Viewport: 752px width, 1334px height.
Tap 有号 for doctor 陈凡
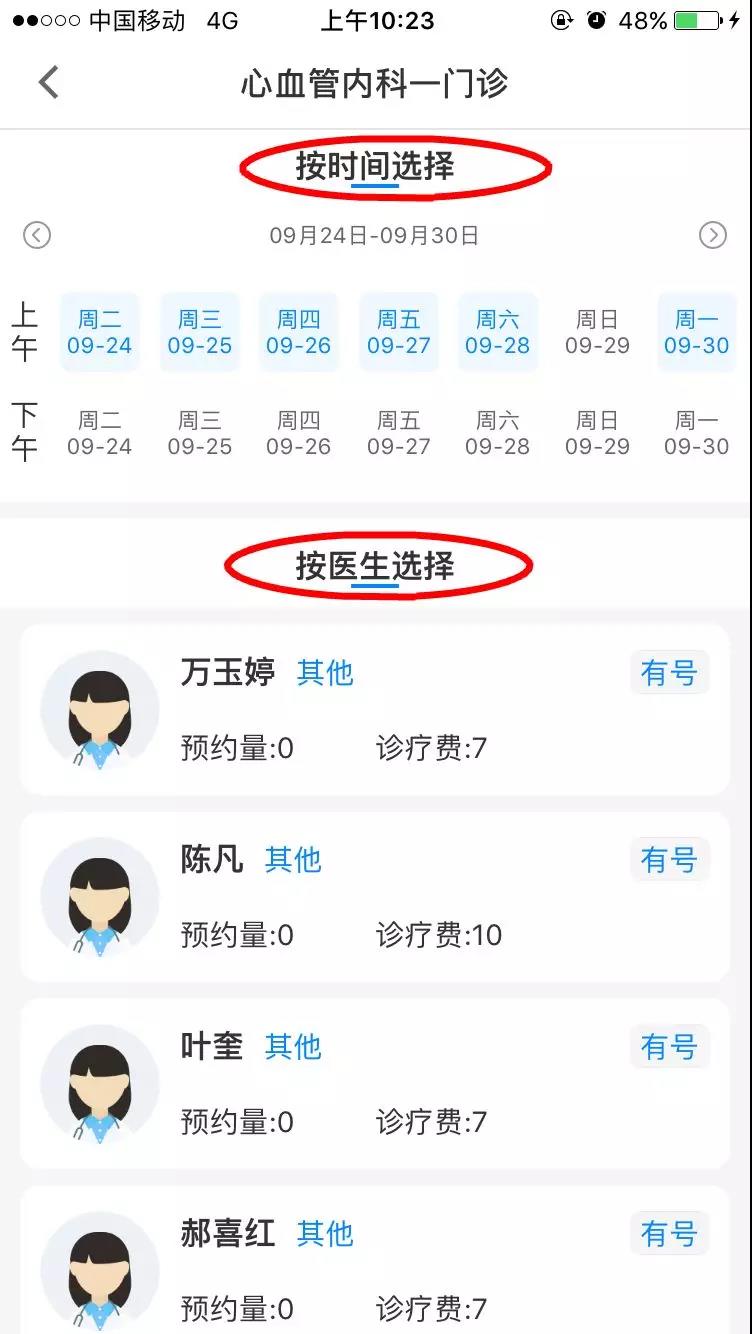[669, 860]
